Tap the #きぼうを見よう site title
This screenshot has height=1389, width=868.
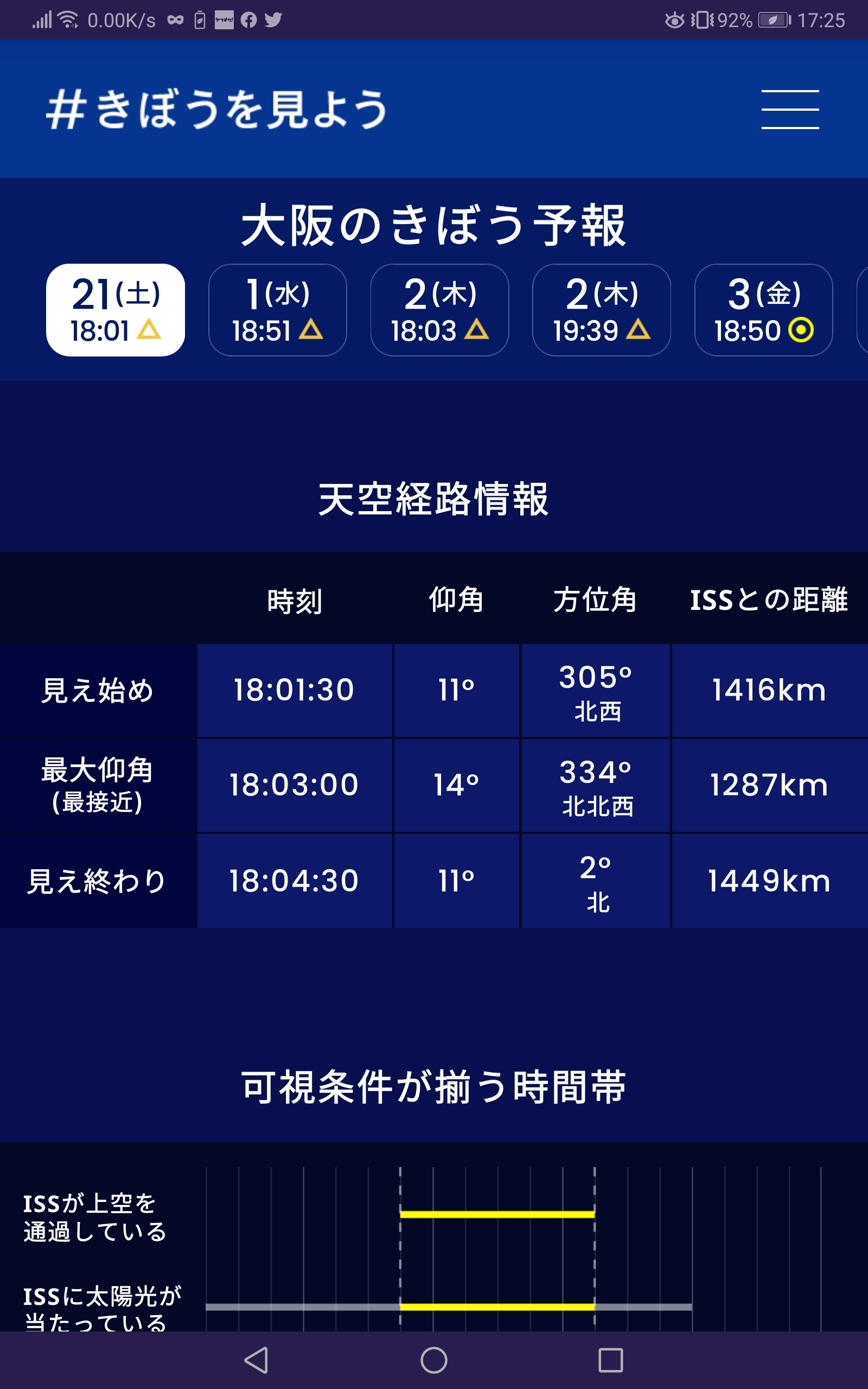217,109
